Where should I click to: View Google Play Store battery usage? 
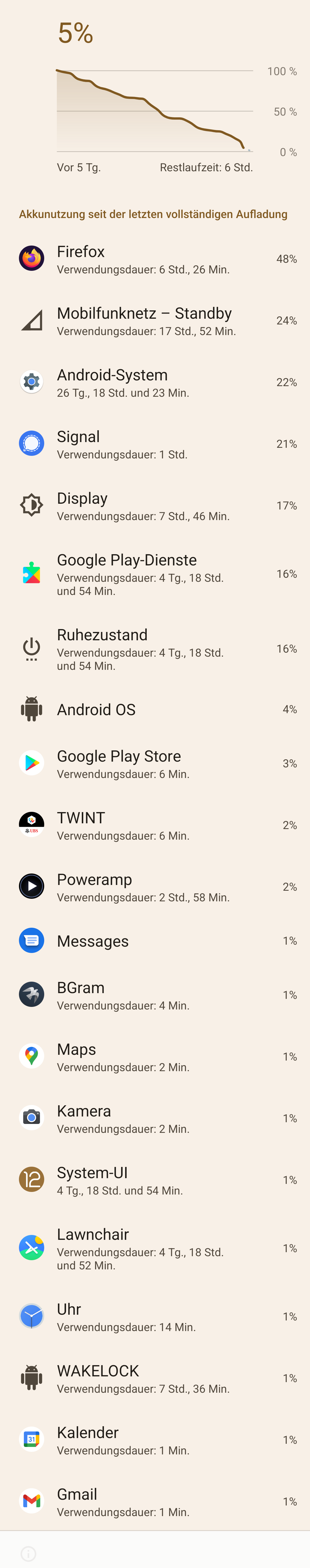[155, 764]
